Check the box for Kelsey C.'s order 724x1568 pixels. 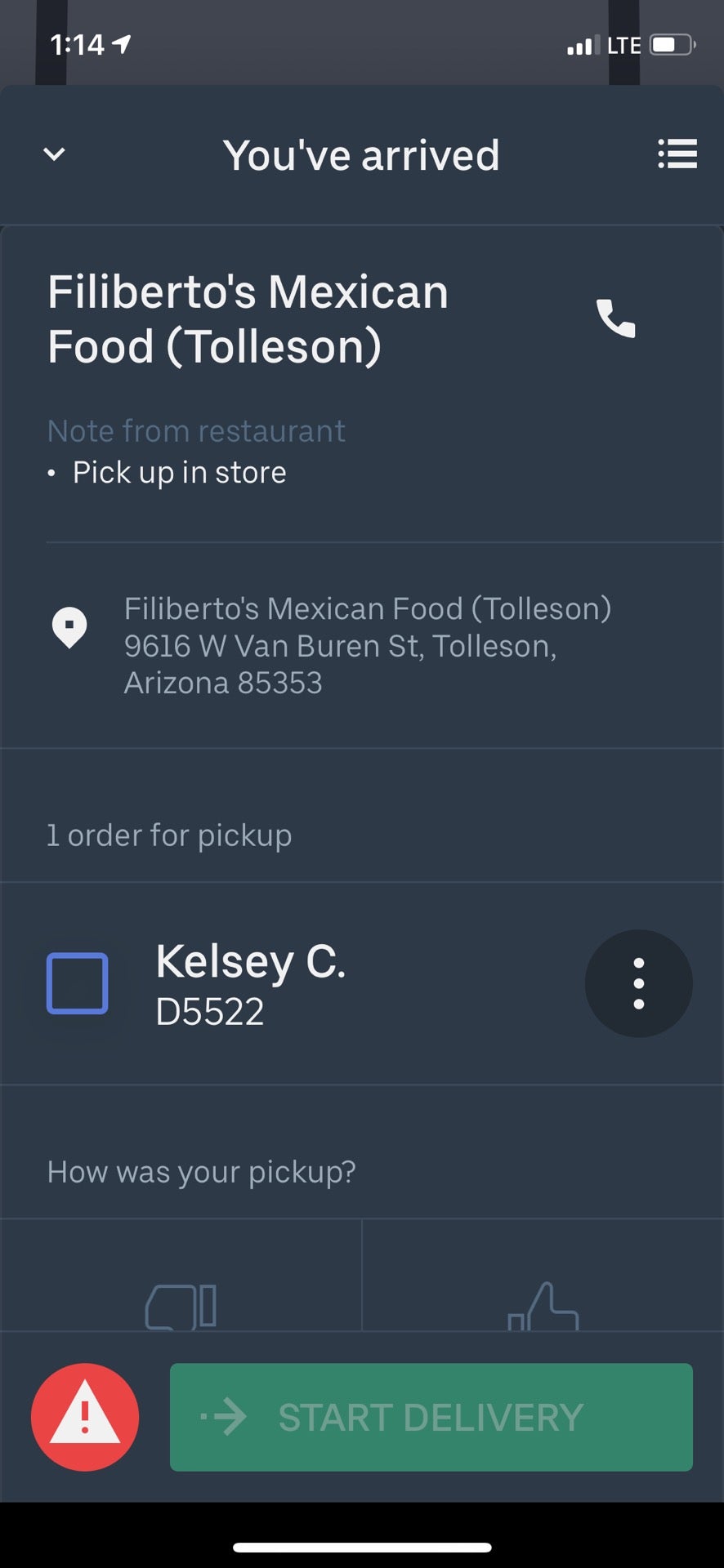78,983
